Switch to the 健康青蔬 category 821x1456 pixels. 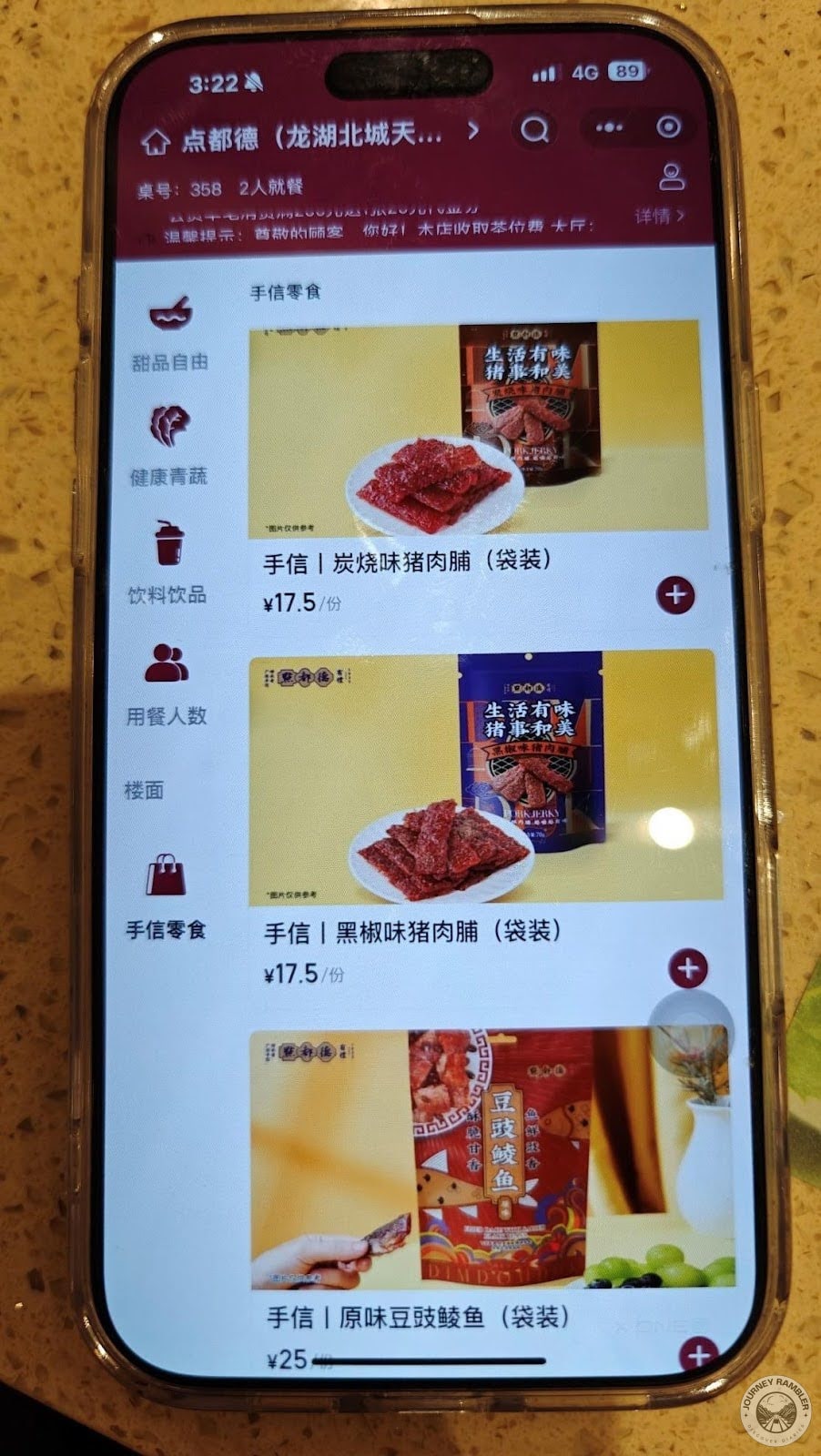[169, 446]
